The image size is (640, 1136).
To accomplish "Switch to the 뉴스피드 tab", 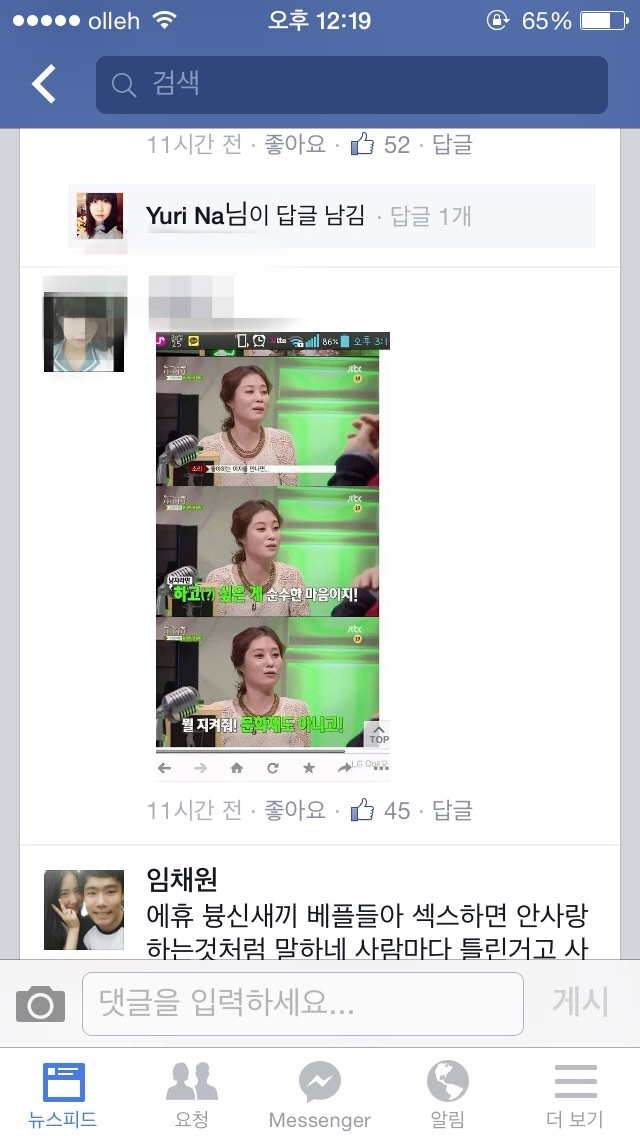I will click(x=64, y=1094).
